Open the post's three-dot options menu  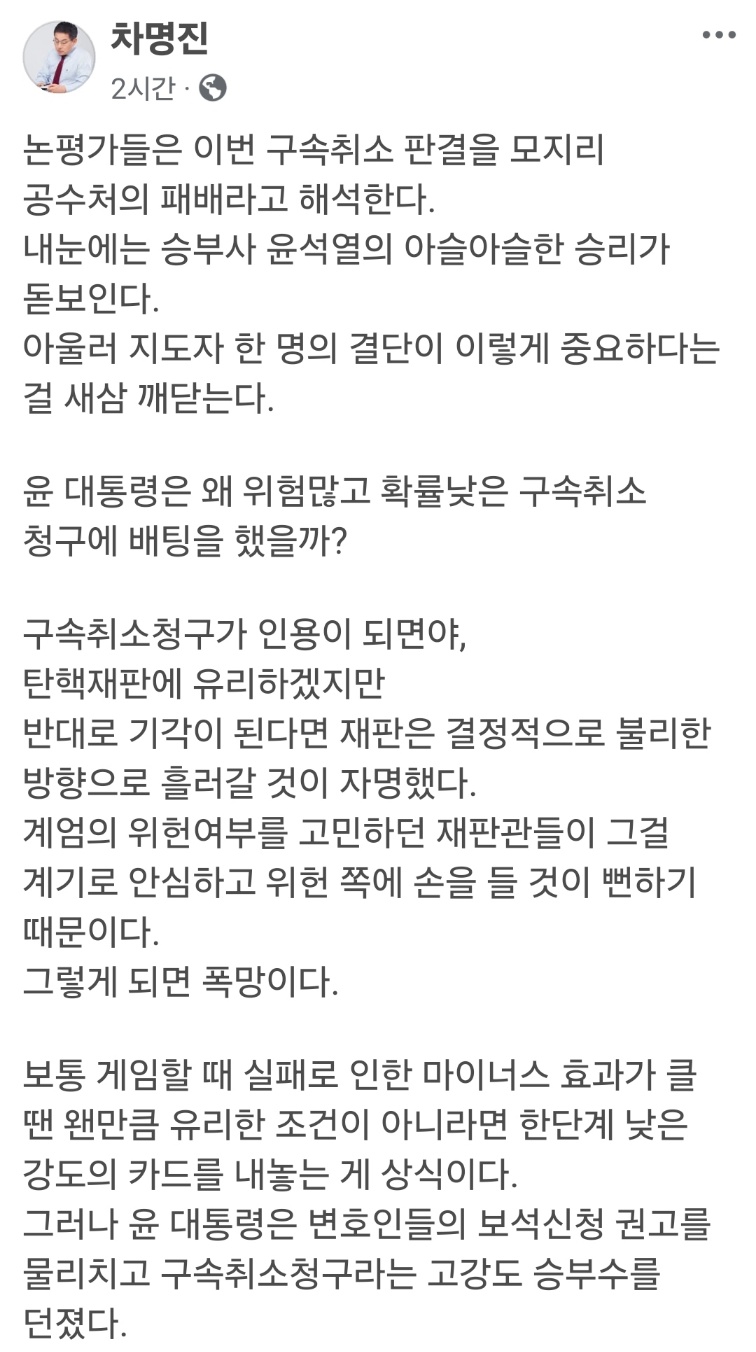pyautogui.click(x=718, y=36)
